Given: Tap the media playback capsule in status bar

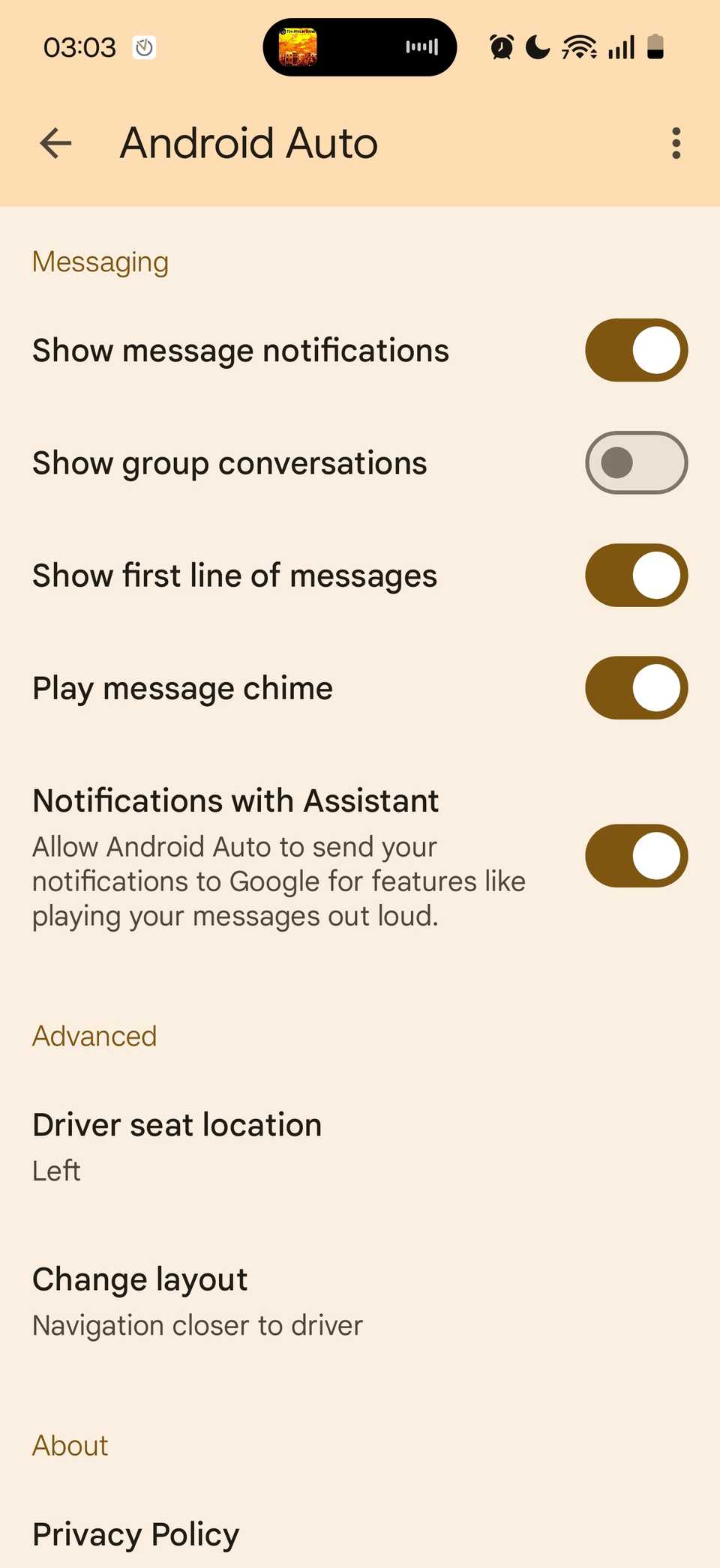Looking at the screenshot, I should point(359,46).
